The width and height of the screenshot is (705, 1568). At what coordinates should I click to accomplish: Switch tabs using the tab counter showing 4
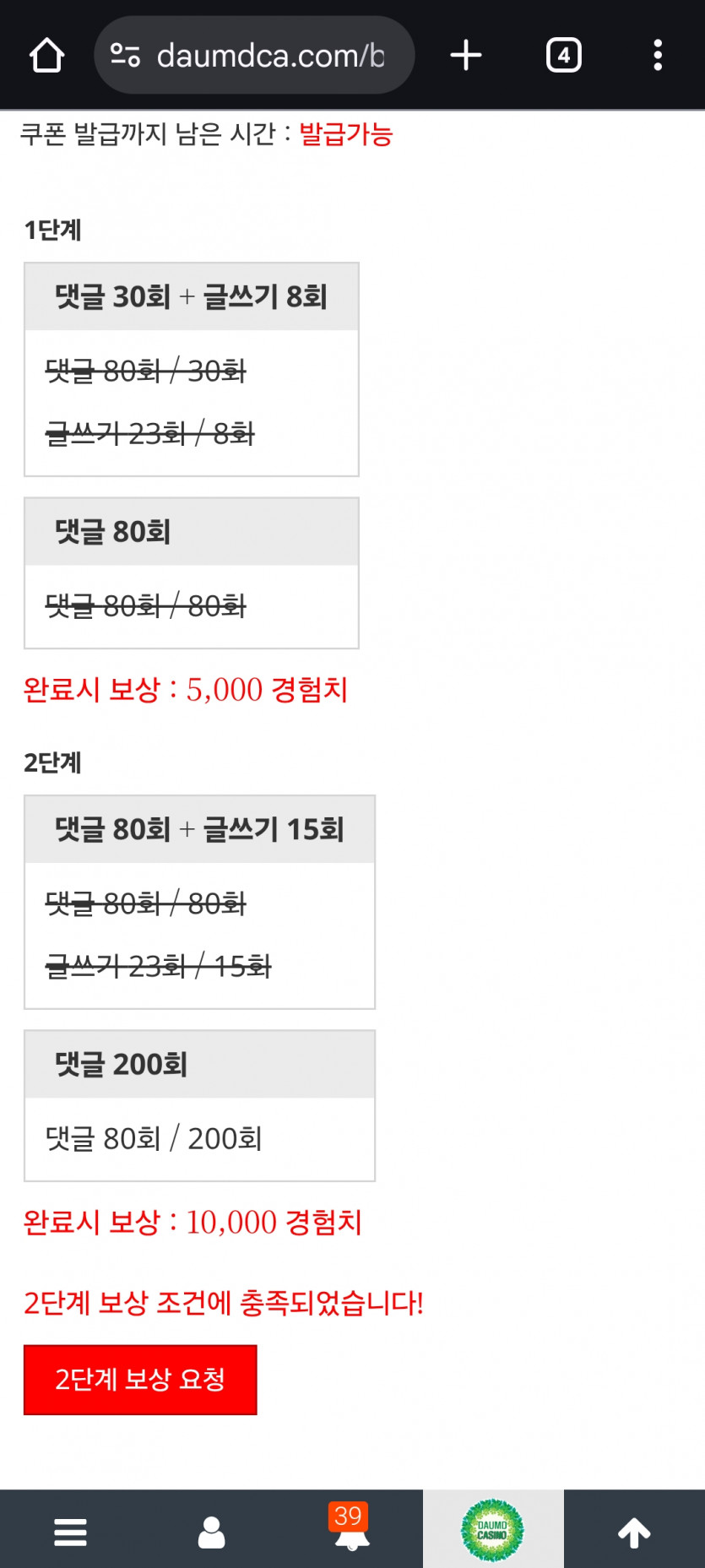[563, 54]
